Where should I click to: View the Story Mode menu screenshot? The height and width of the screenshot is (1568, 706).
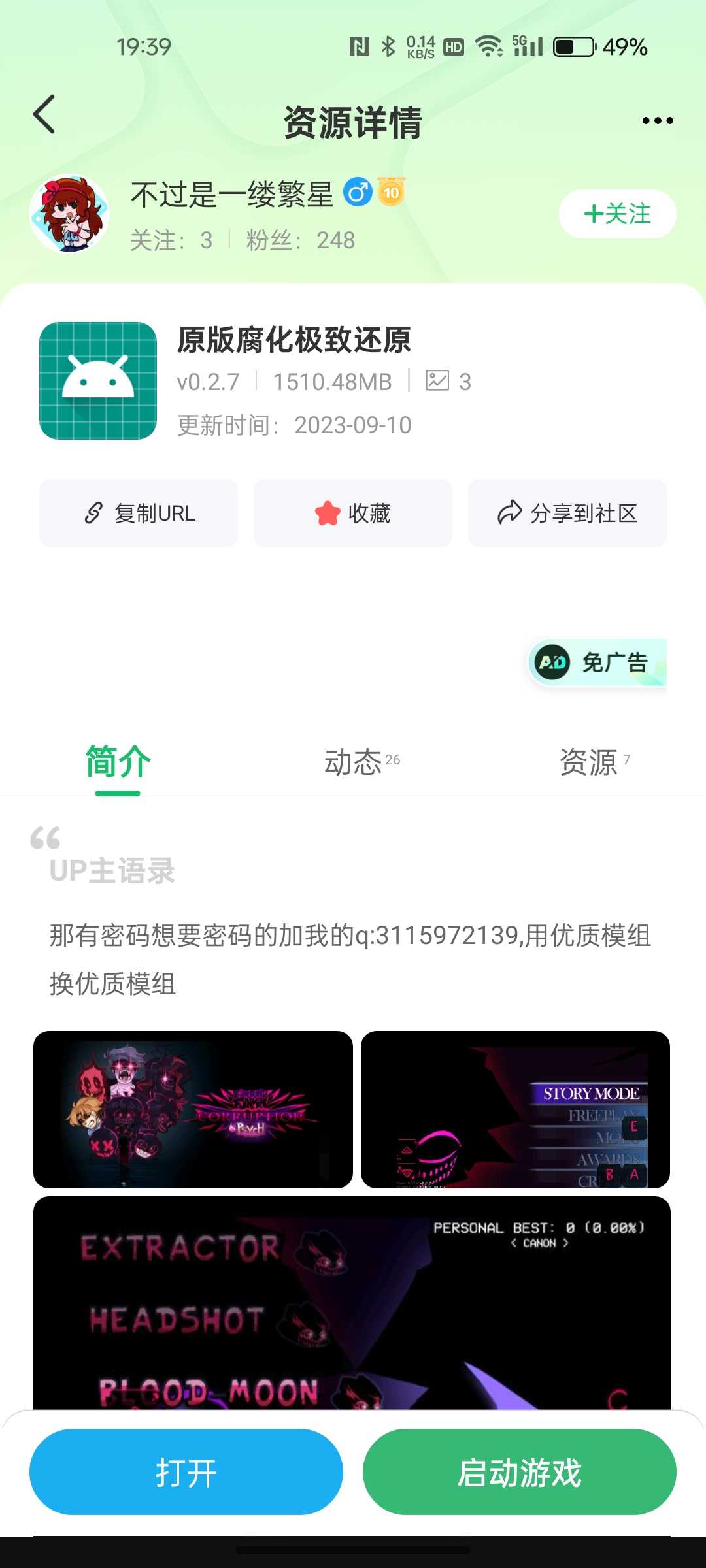pos(515,1109)
